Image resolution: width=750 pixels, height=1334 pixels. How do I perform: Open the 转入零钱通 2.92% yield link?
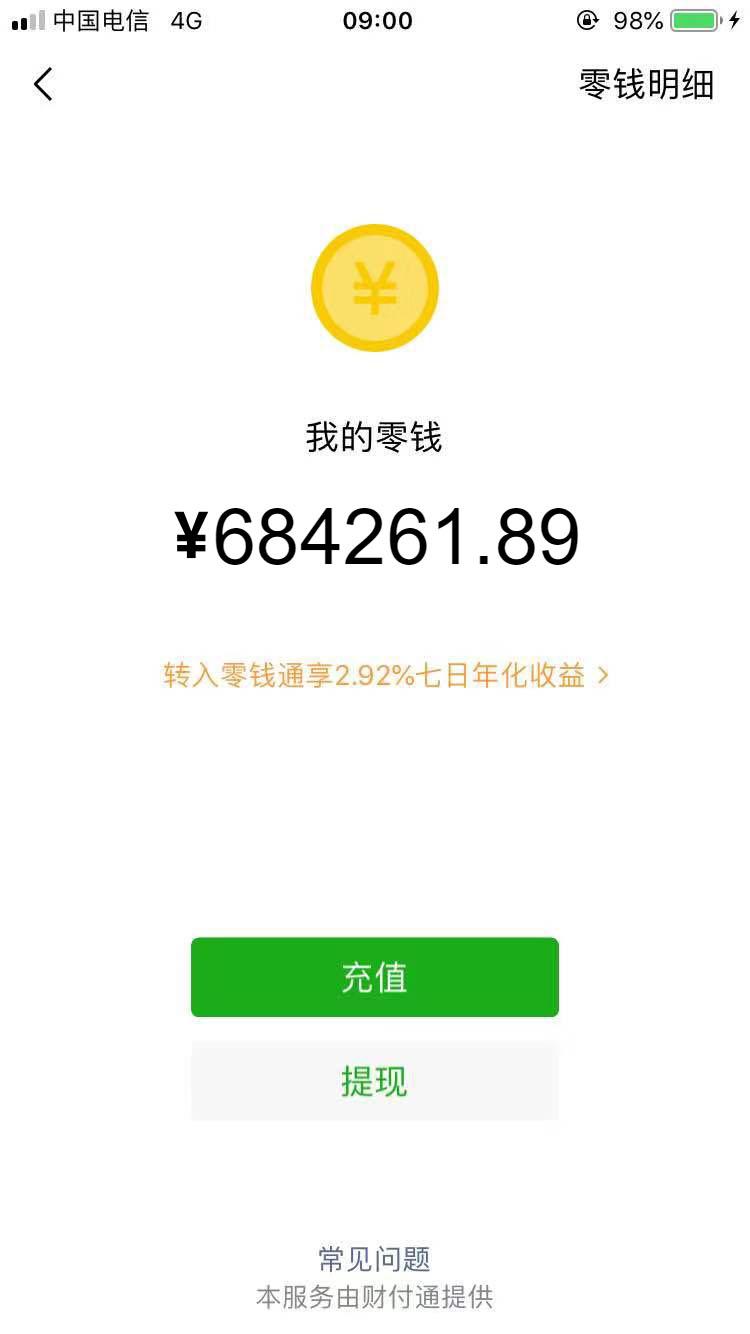(385, 676)
